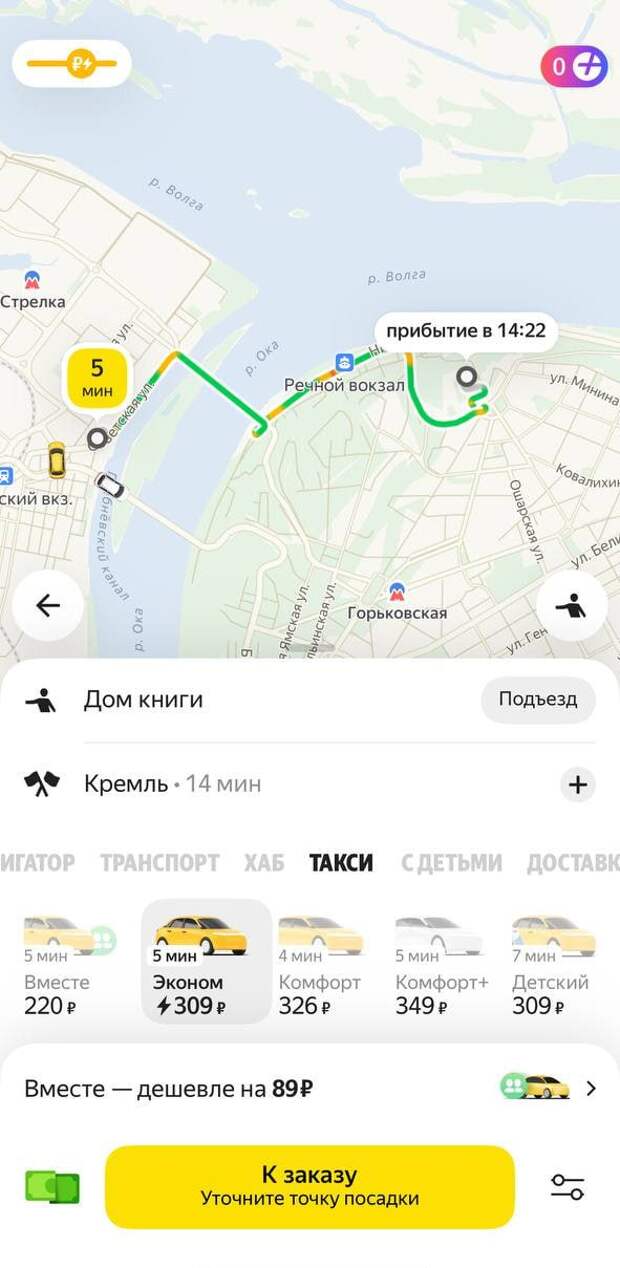
Task: Pick the Детский tariff
Action: coord(552,965)
